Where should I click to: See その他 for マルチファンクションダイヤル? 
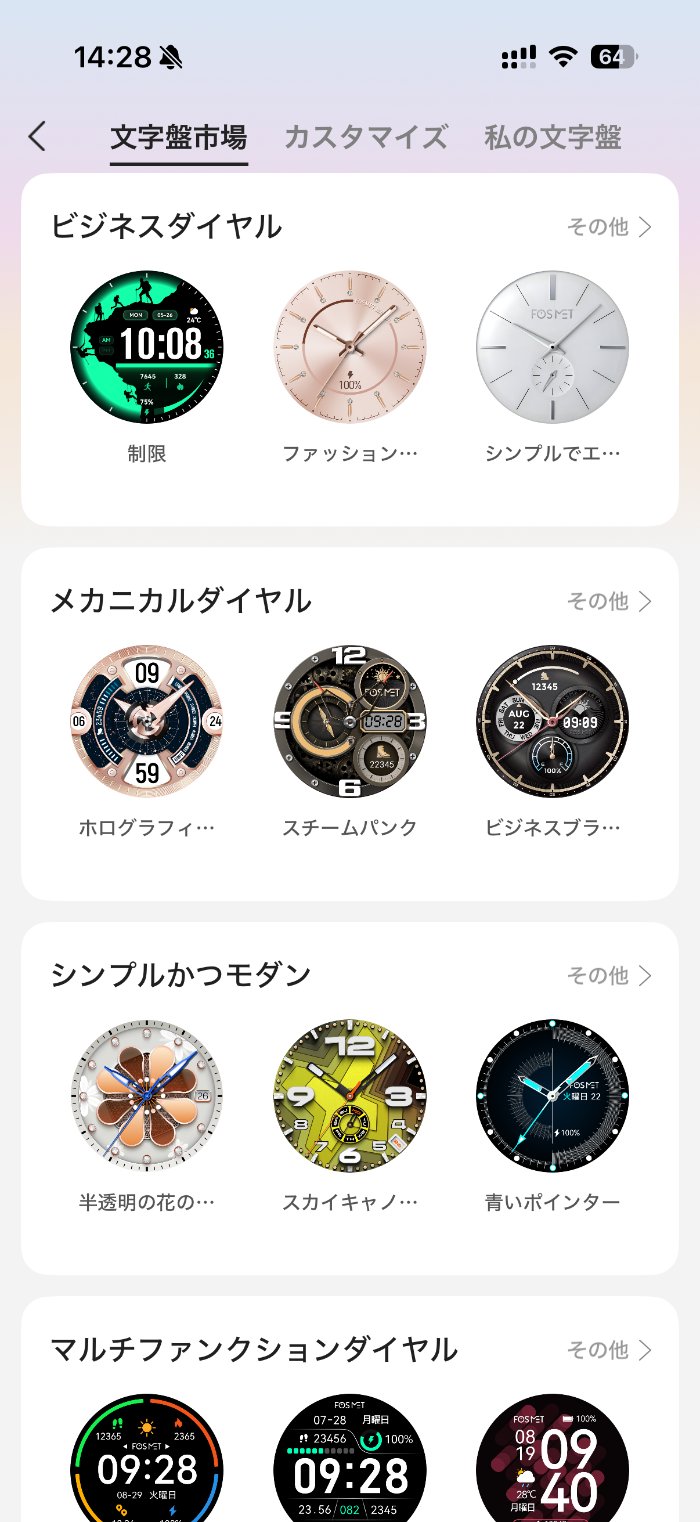coord(609,1350)
